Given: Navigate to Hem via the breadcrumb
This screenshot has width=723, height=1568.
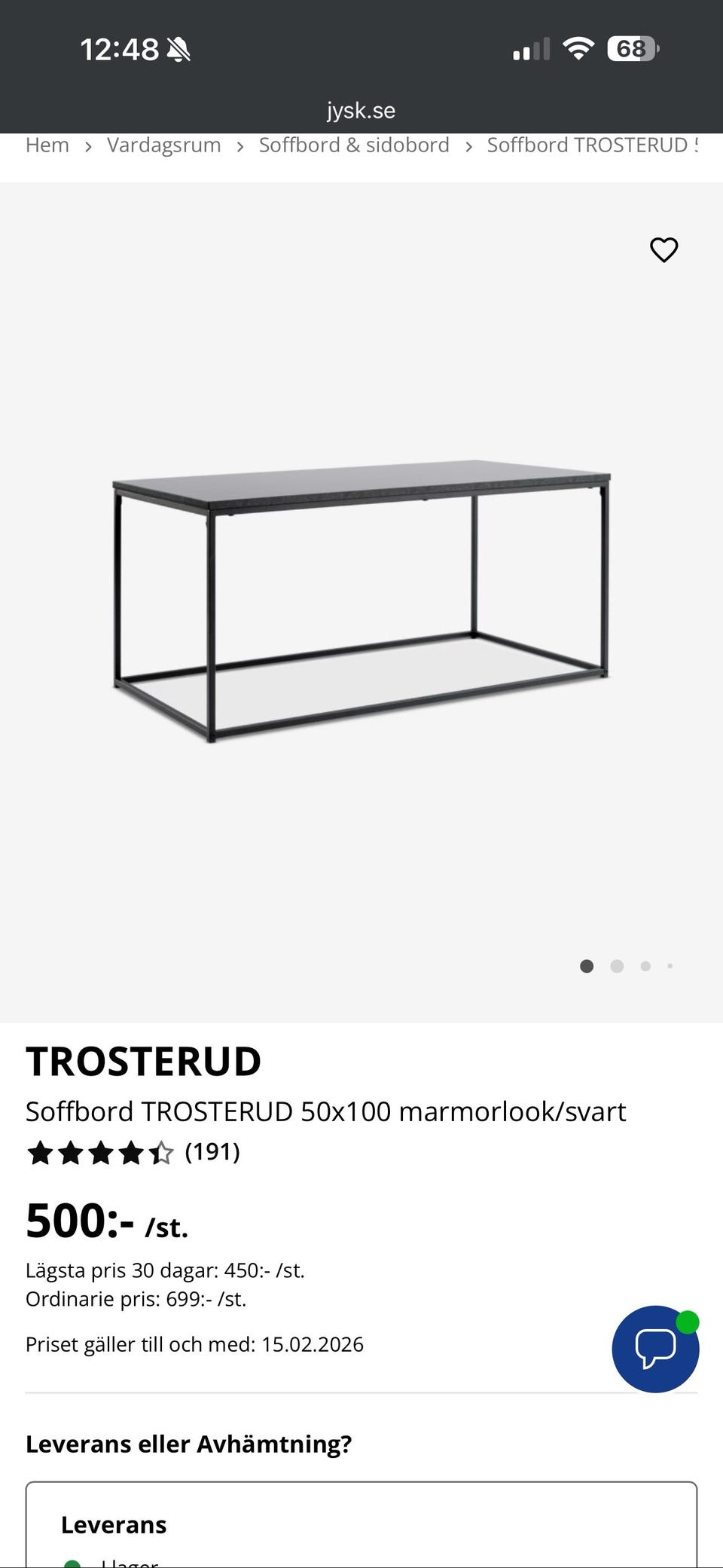Looking at the screenshot, I should [47, 145].
